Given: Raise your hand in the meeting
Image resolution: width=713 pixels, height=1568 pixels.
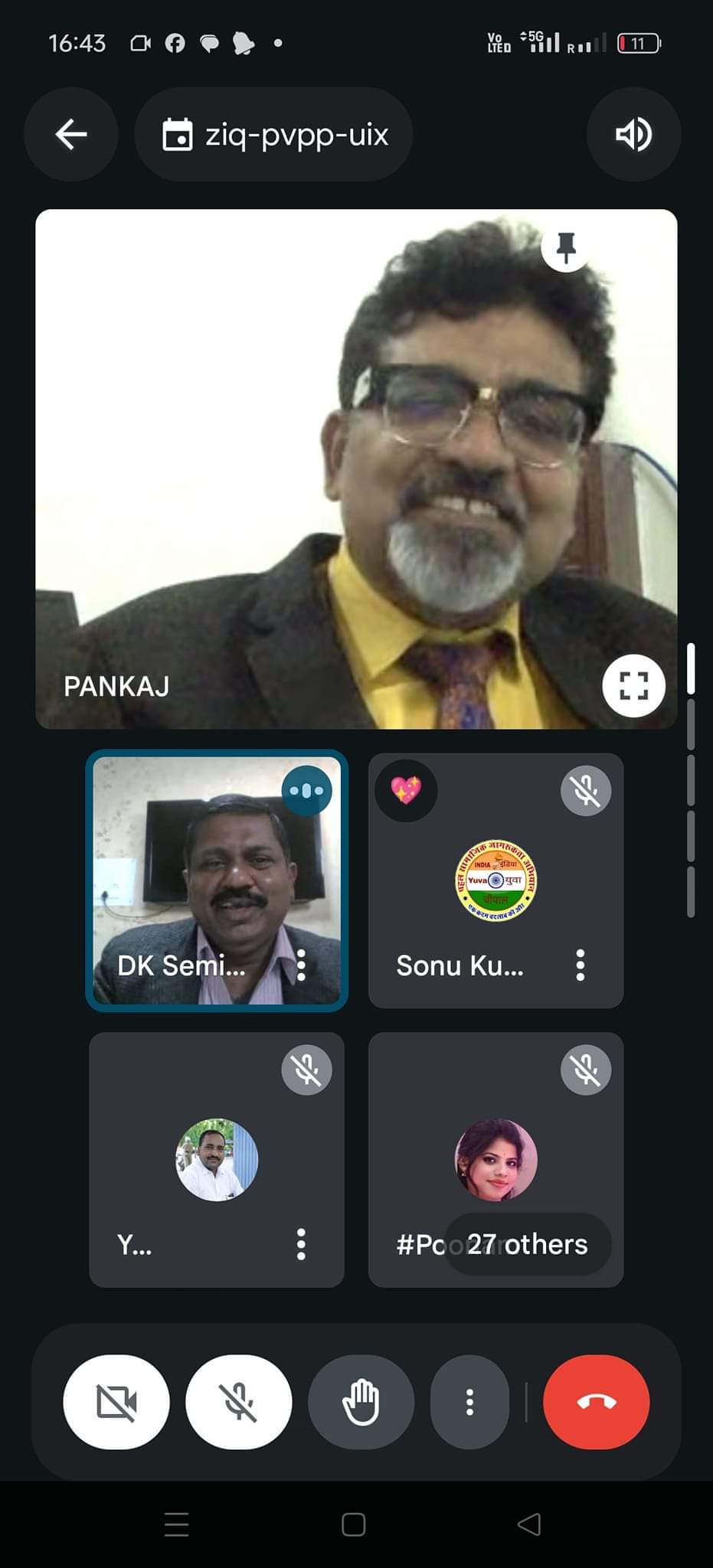Looking at the screenshot, I should point(361,1402).
